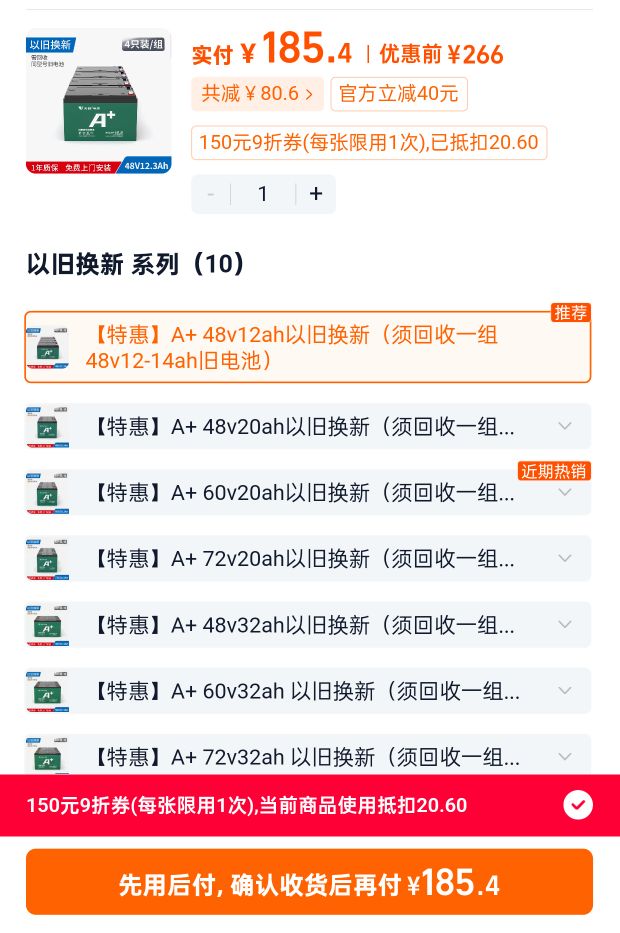The image size is (620, 933).
Task: Decrease quantity with the minus button
Action: (x=211, y=194)
